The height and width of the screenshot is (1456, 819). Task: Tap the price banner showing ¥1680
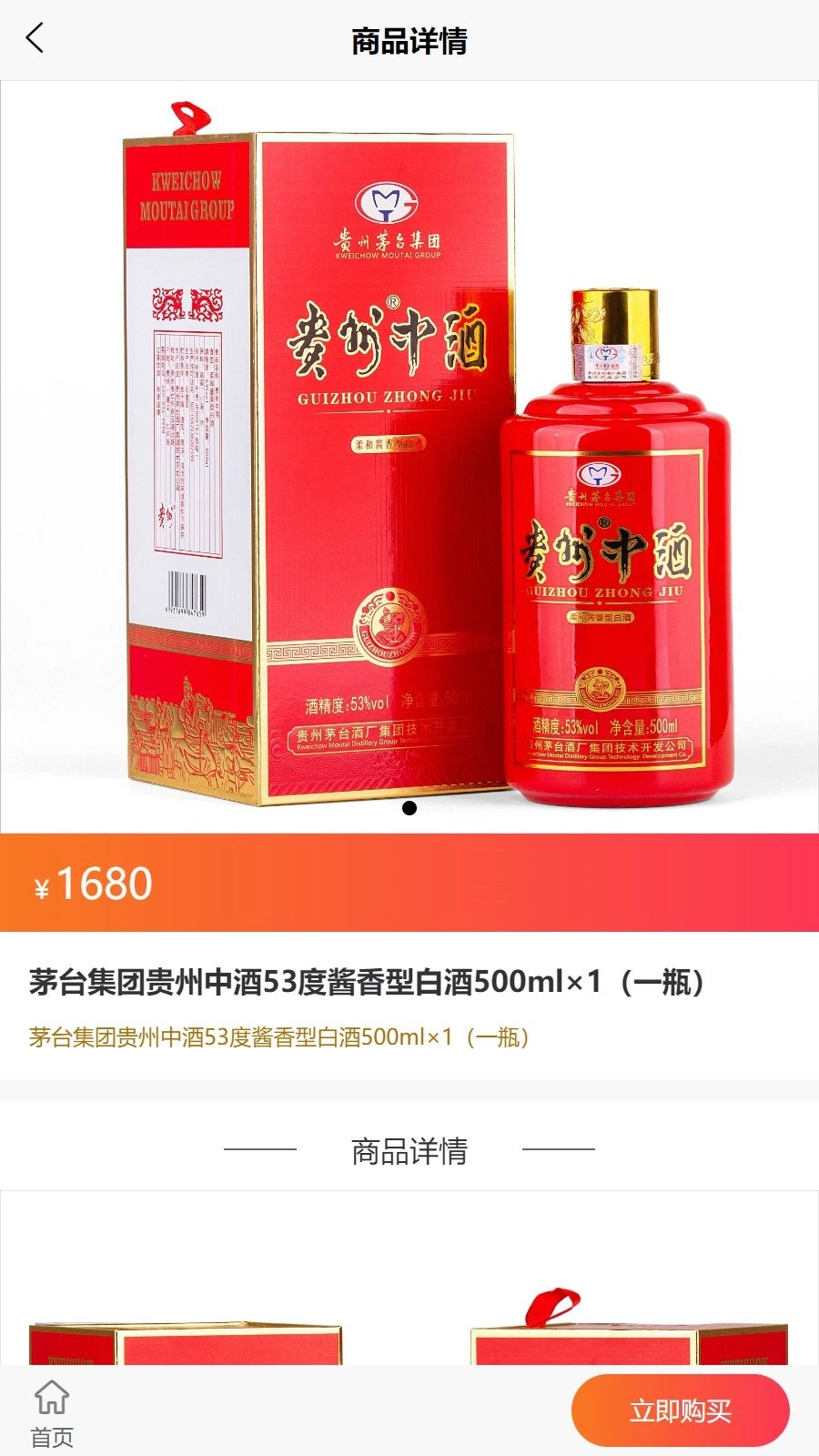pyautogui.click(x=409, y=883)
